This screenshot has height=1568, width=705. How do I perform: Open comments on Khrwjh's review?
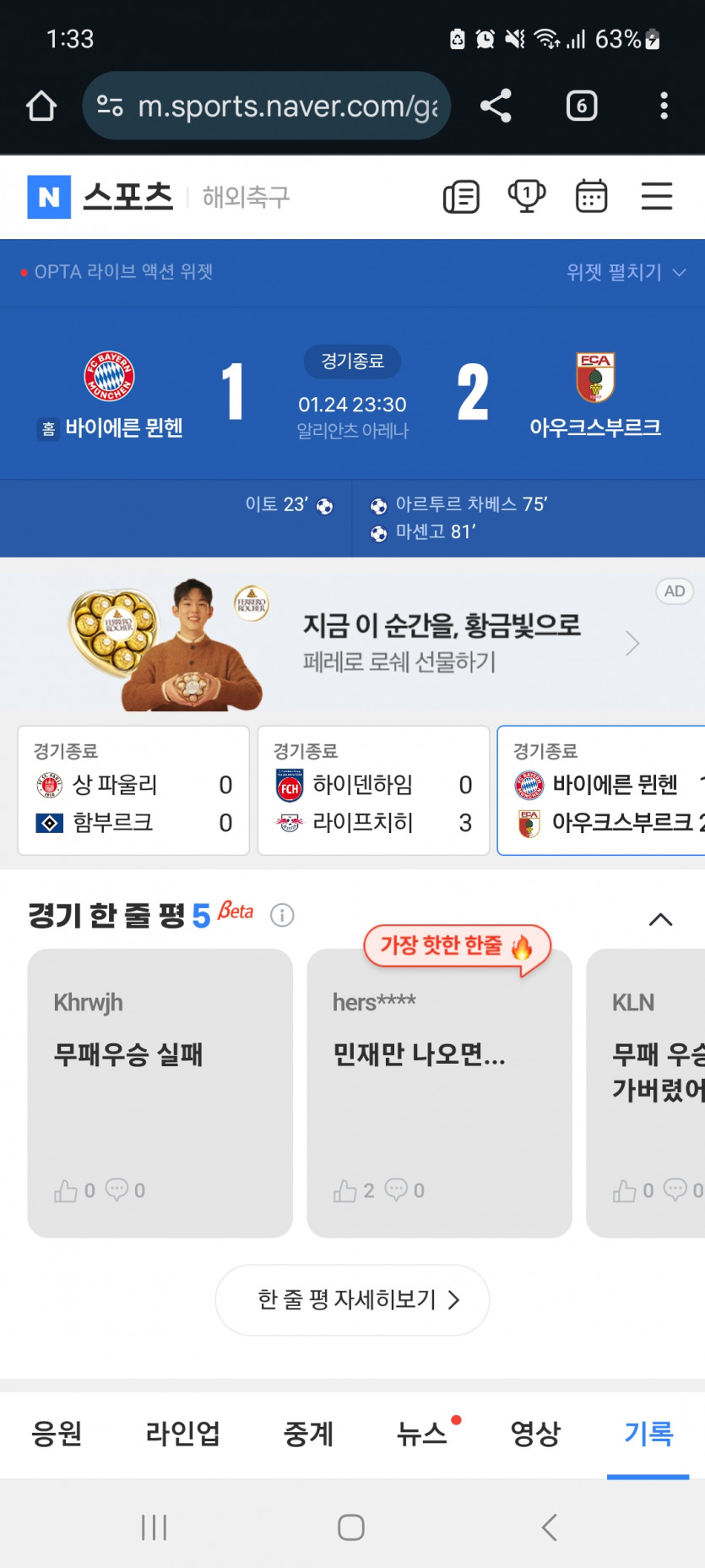(117, 1190)
